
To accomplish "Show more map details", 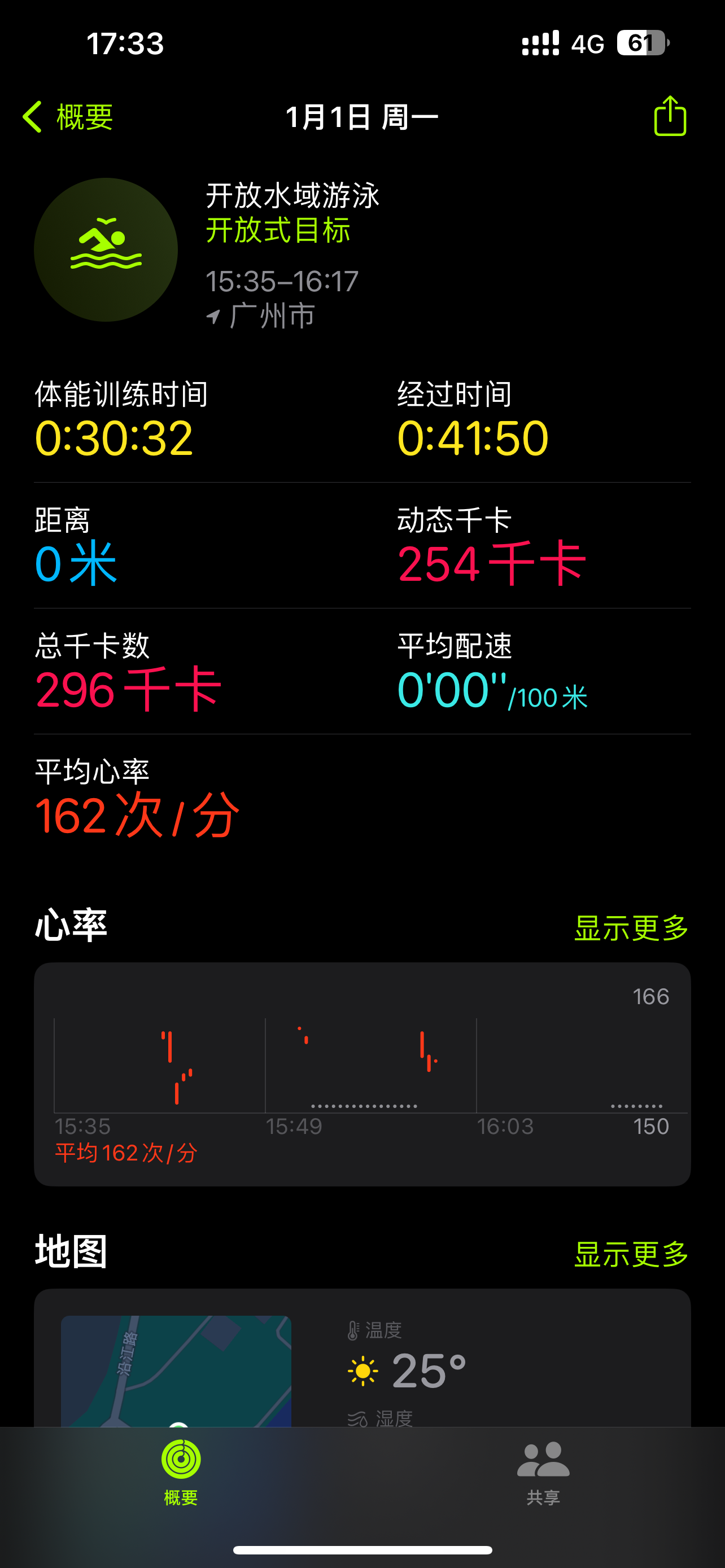I will pyautogui.click(x=631, y=1254).
